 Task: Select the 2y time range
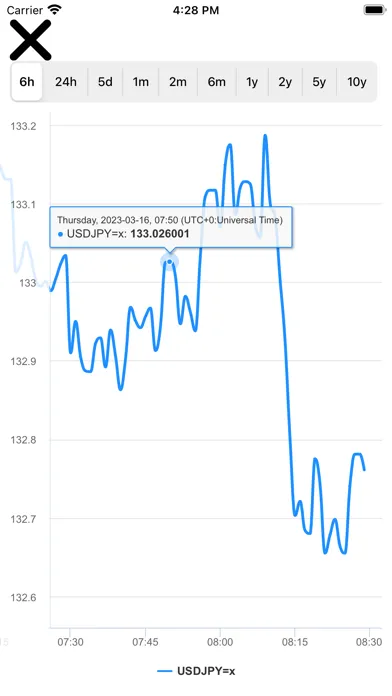pos(285,82)
